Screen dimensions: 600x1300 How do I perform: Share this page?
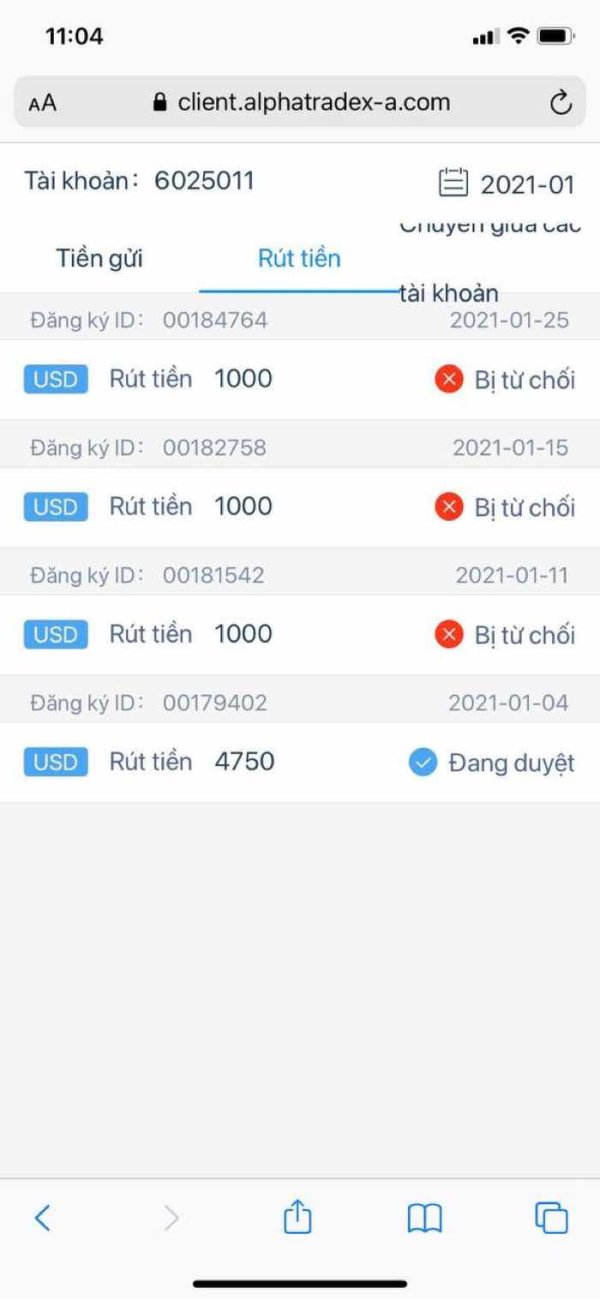pos(297,1216)
